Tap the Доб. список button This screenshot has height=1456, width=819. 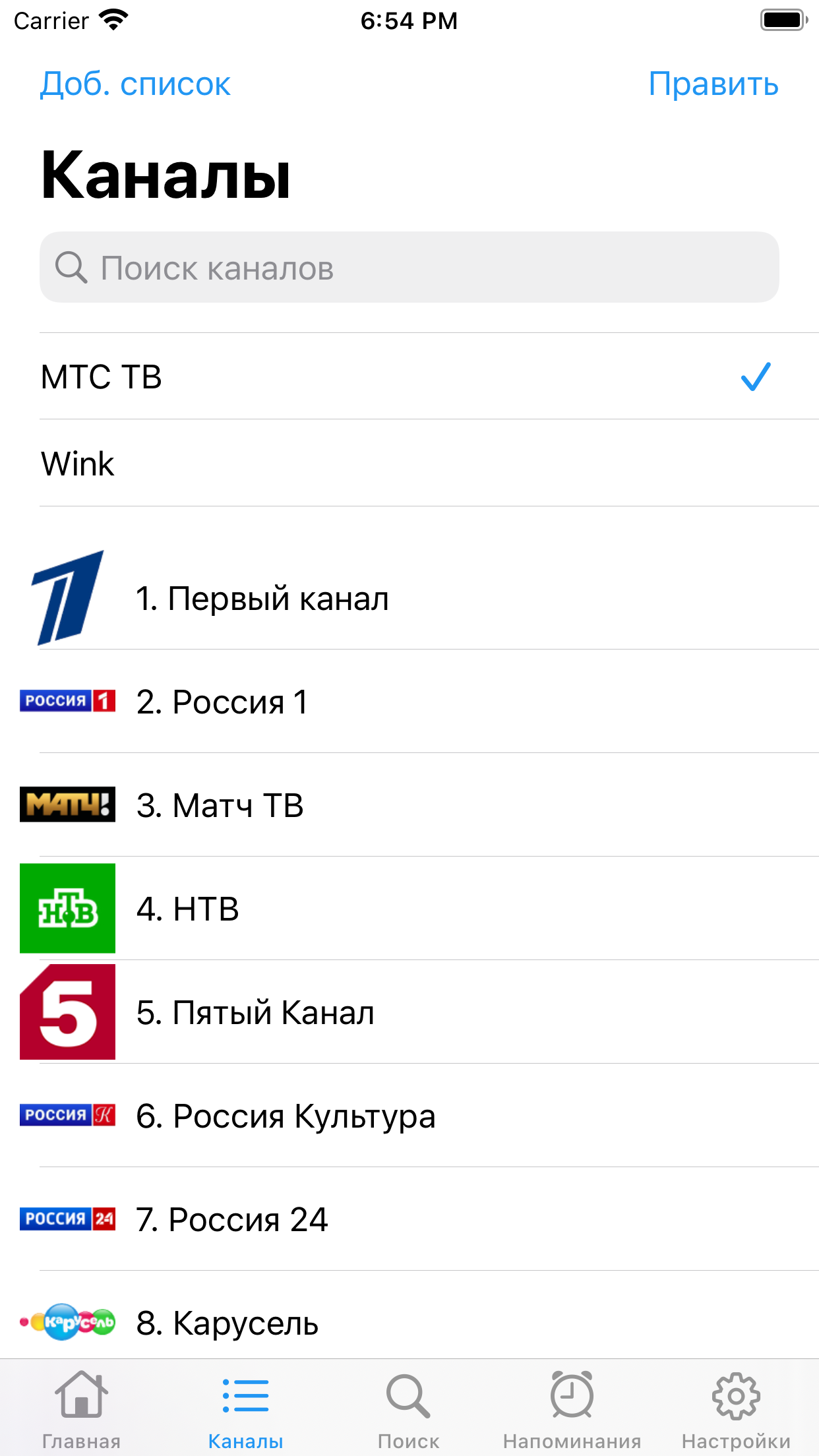pyautogui.click(x=135, y=84)
